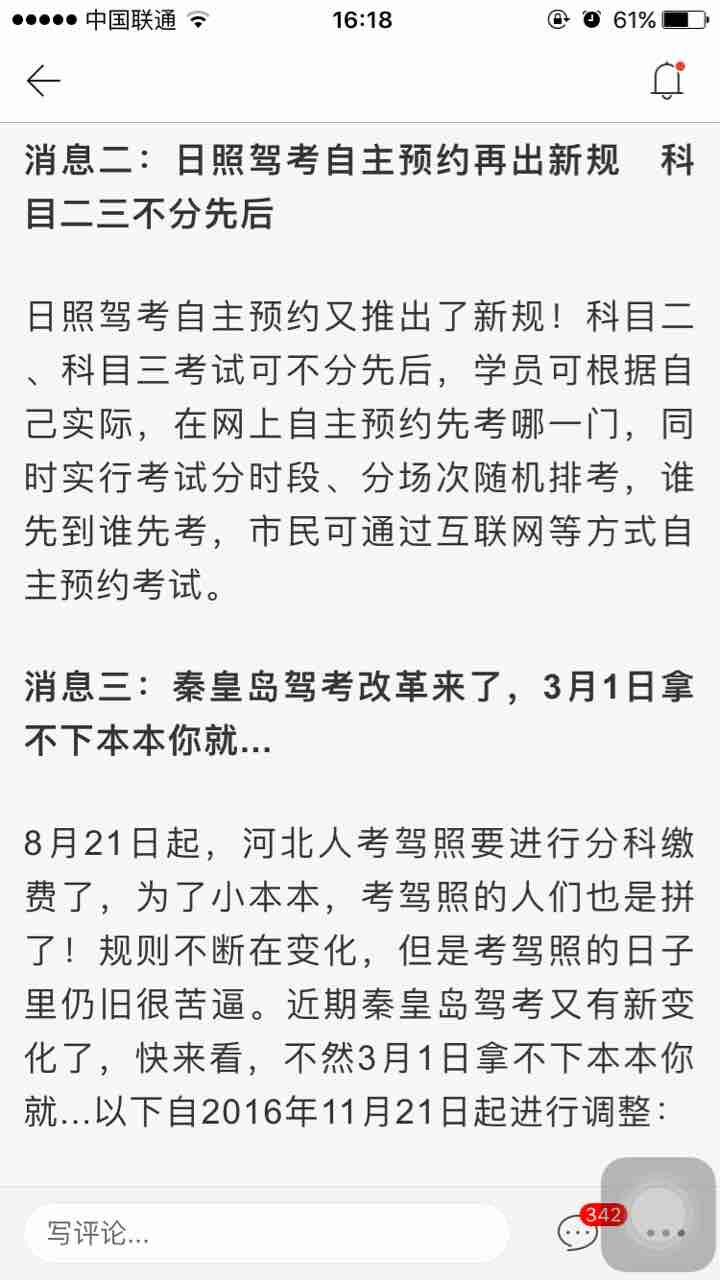Open the three-dot more options
Image resolution: width=720 pixels, height=1280 pixels.
665,1234
